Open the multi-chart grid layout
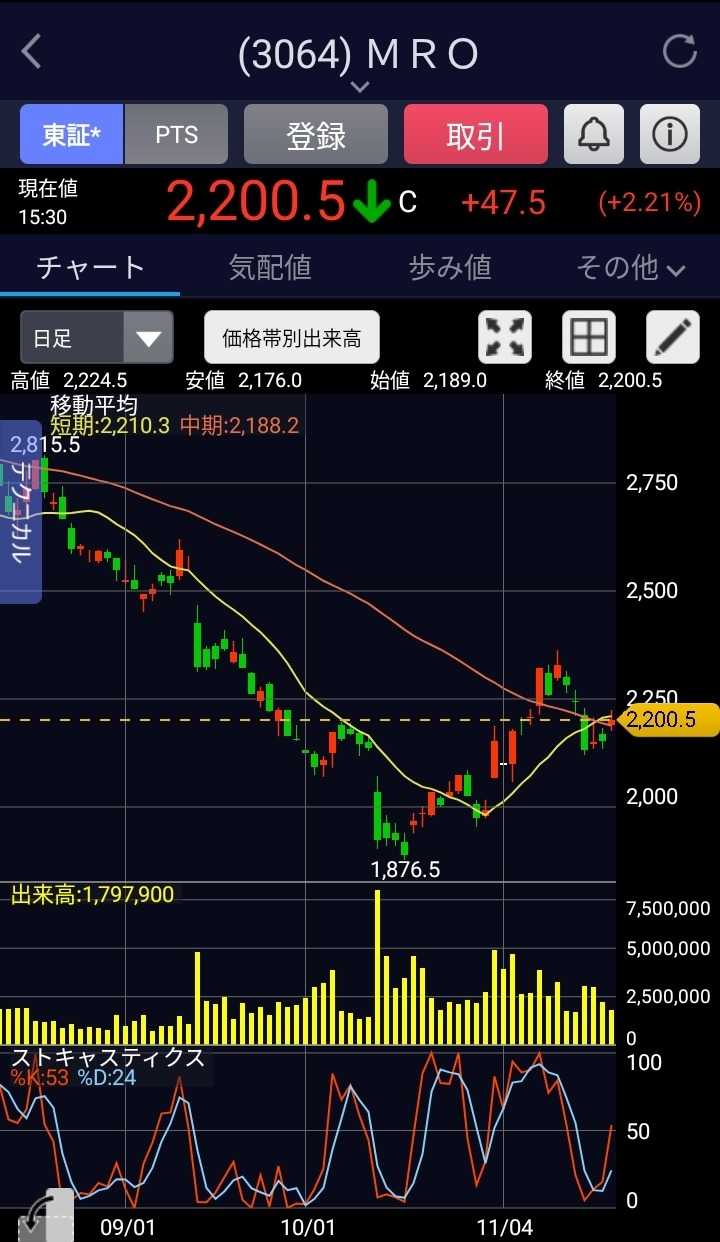 [x=589, y=337]
